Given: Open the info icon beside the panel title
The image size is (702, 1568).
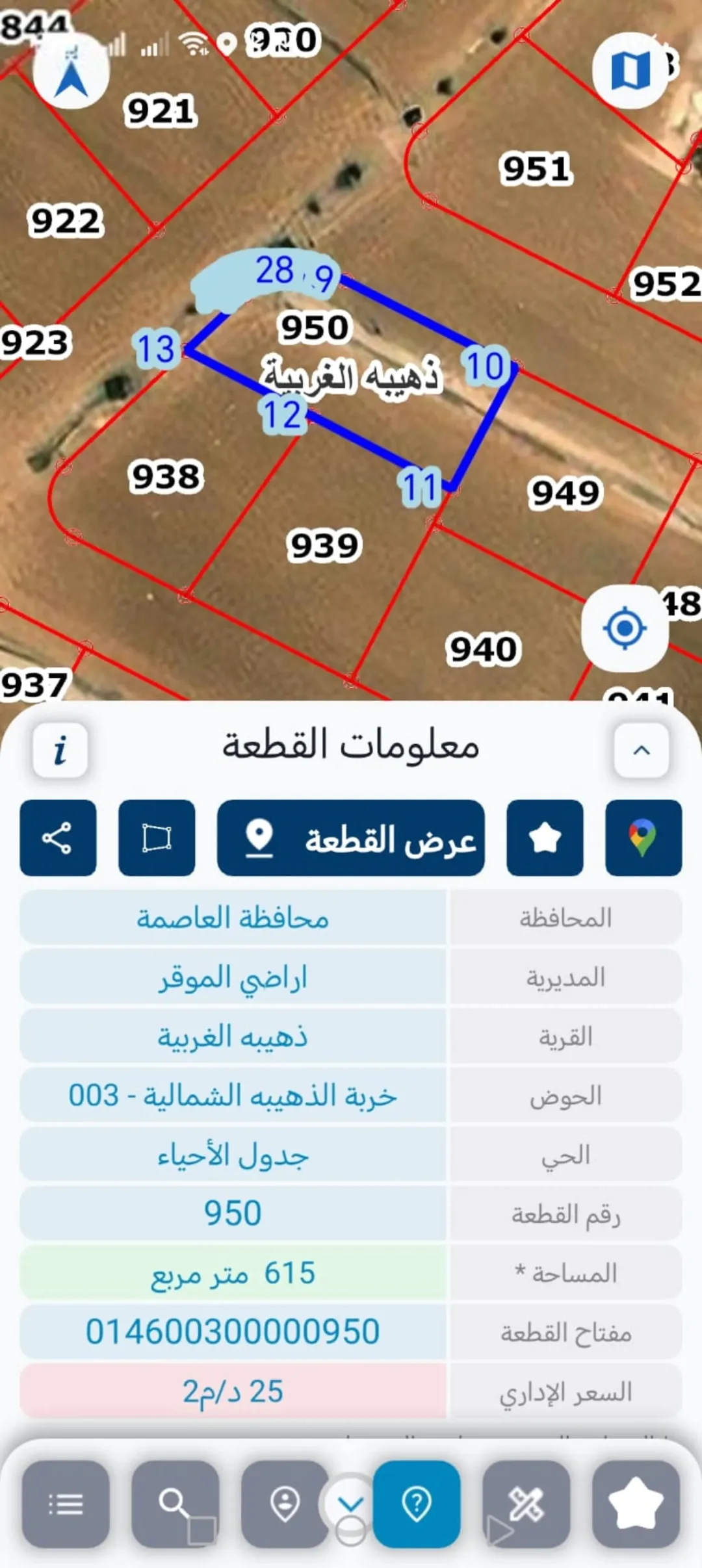Looking at the screenshot, I should pyautogui.click(x=60, y=750).
